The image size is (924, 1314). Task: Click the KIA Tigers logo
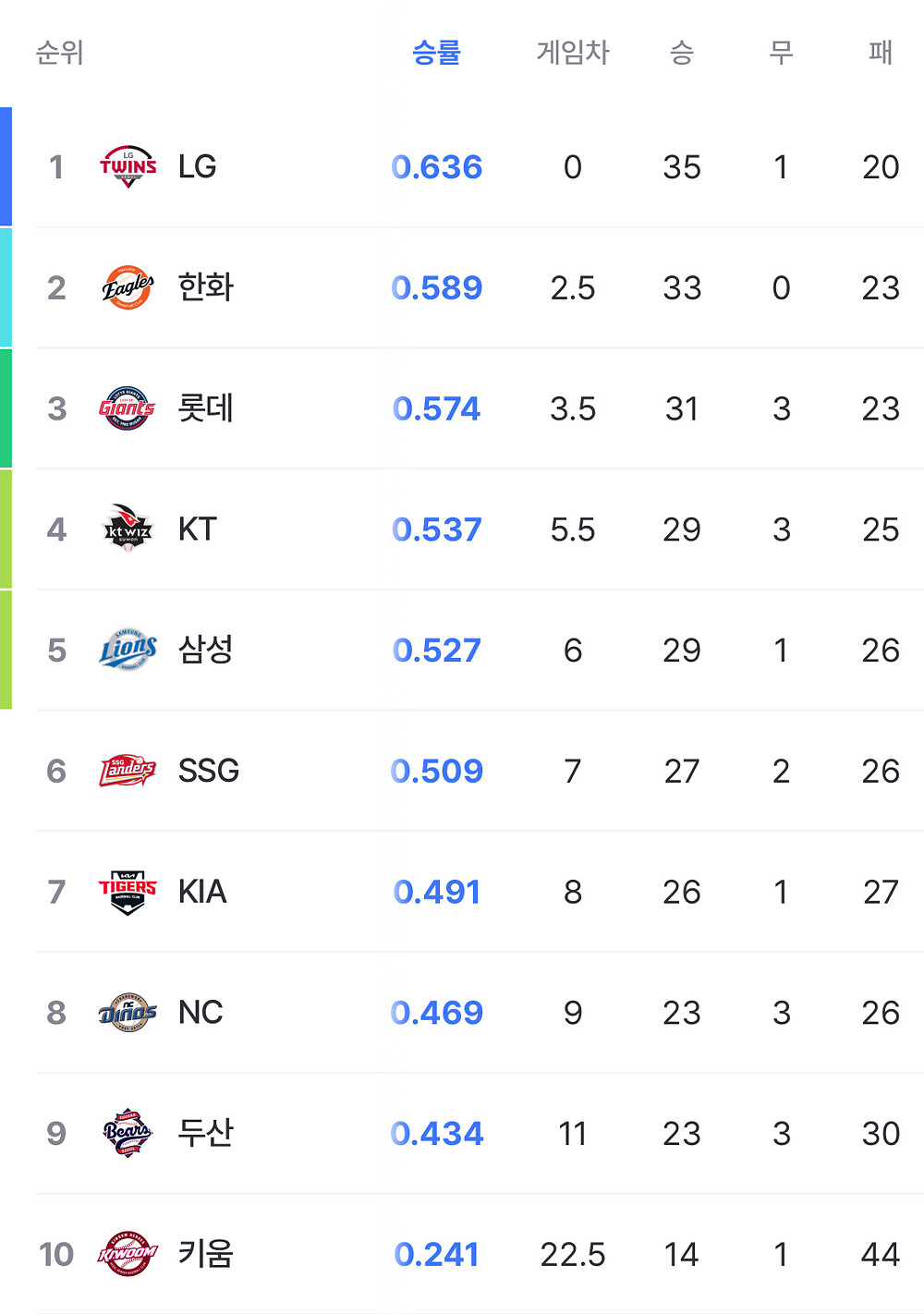(127, 891)
